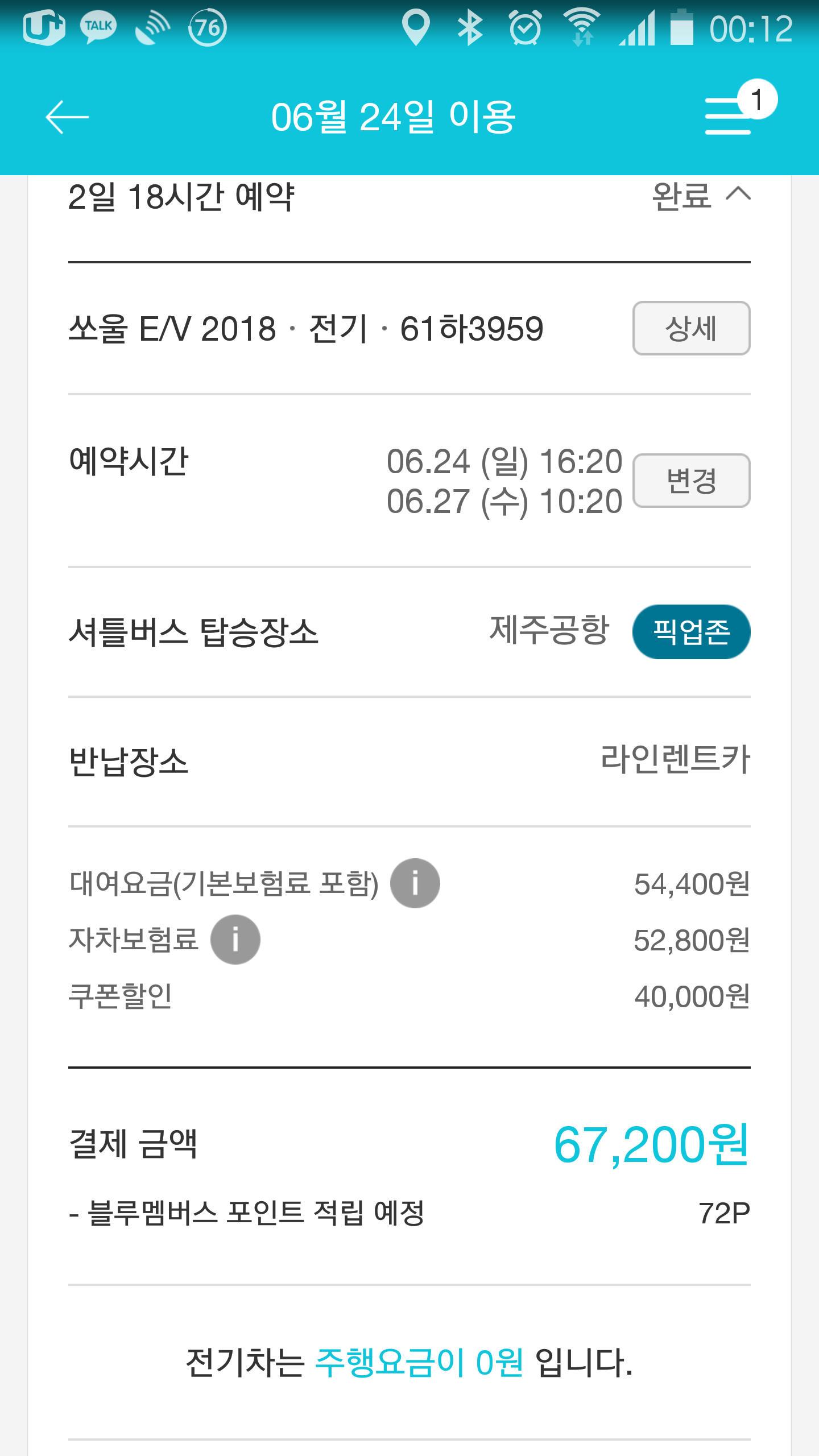Open the 픽업존 pickup zone
The image size is (819, 1456).
[691, 632]
